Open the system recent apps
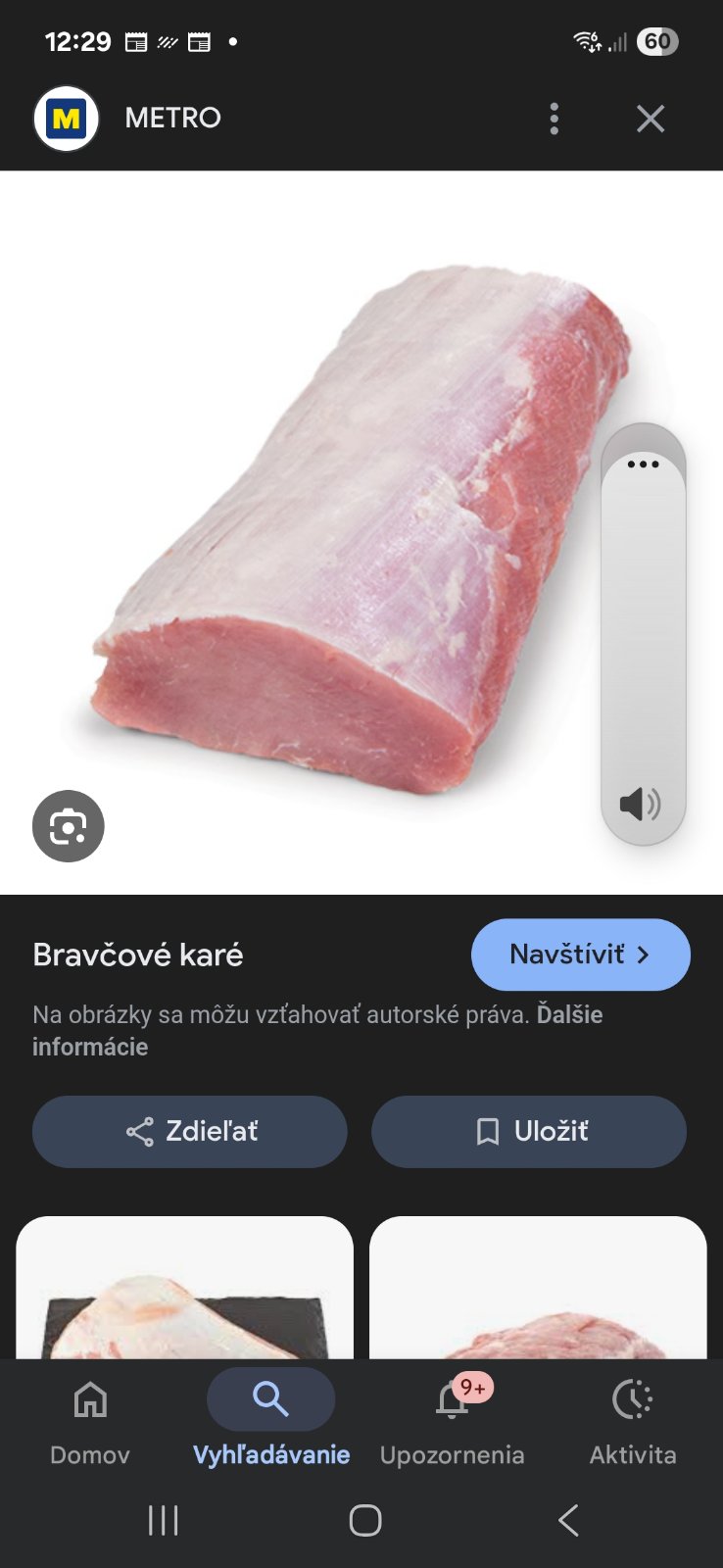The height and width of the screenshot is (1568, 723). pyautogui.click(x=163, y=1520)
